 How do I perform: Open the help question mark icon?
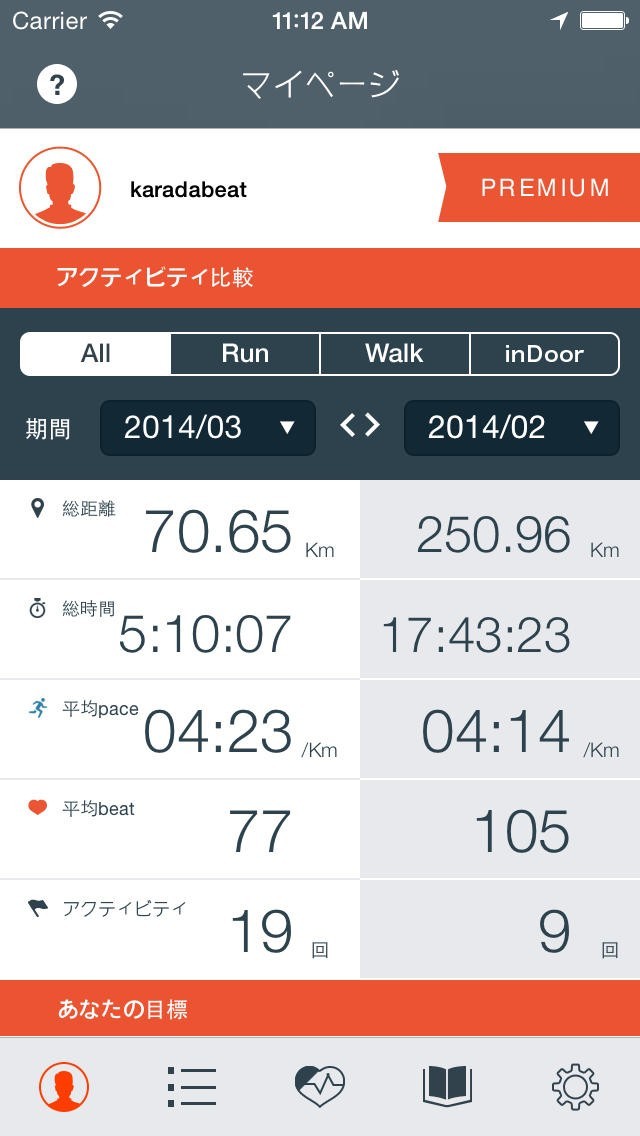58,84
